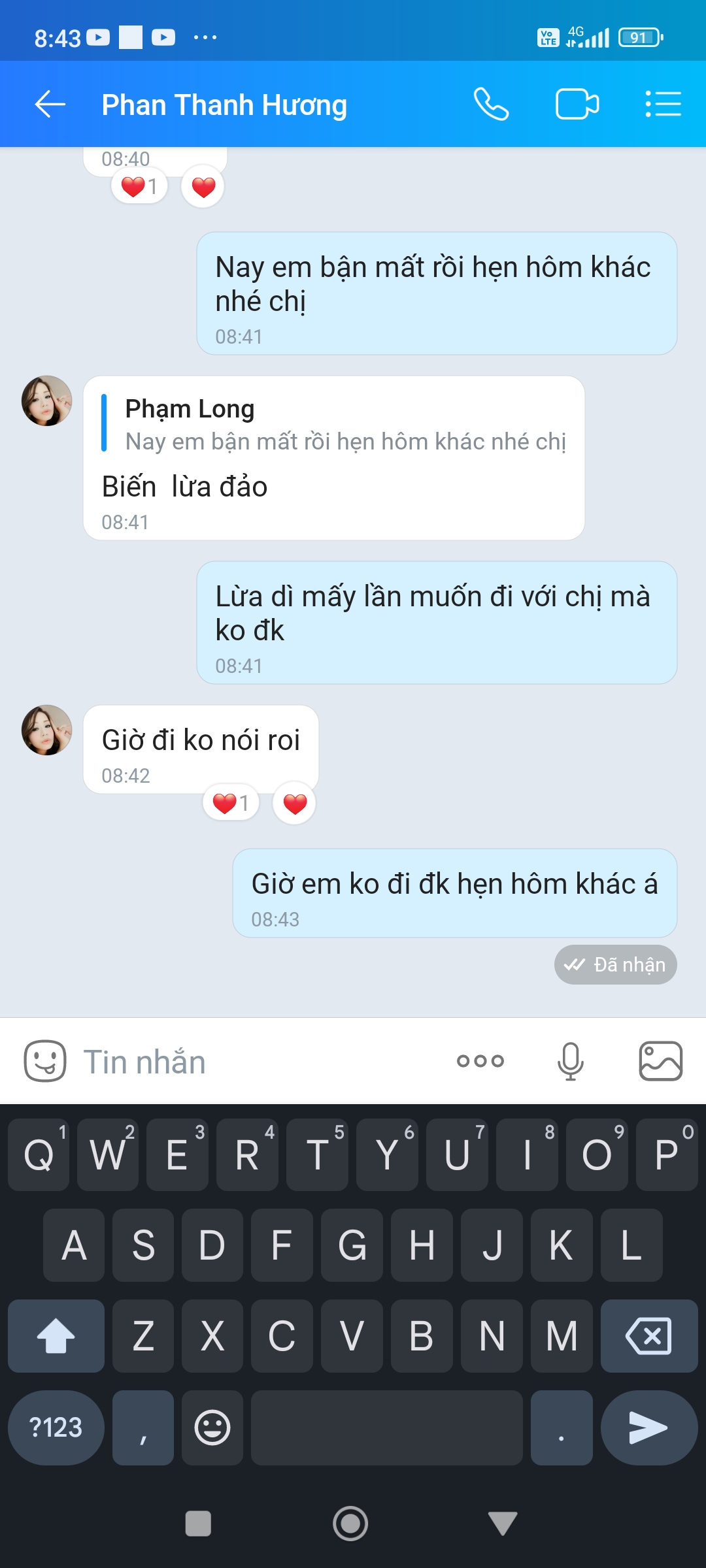This screenshot has height=1568, width=706.
Task: React with heart to 'Giờ đi ko nói roi'
Action: click(294, 804)
